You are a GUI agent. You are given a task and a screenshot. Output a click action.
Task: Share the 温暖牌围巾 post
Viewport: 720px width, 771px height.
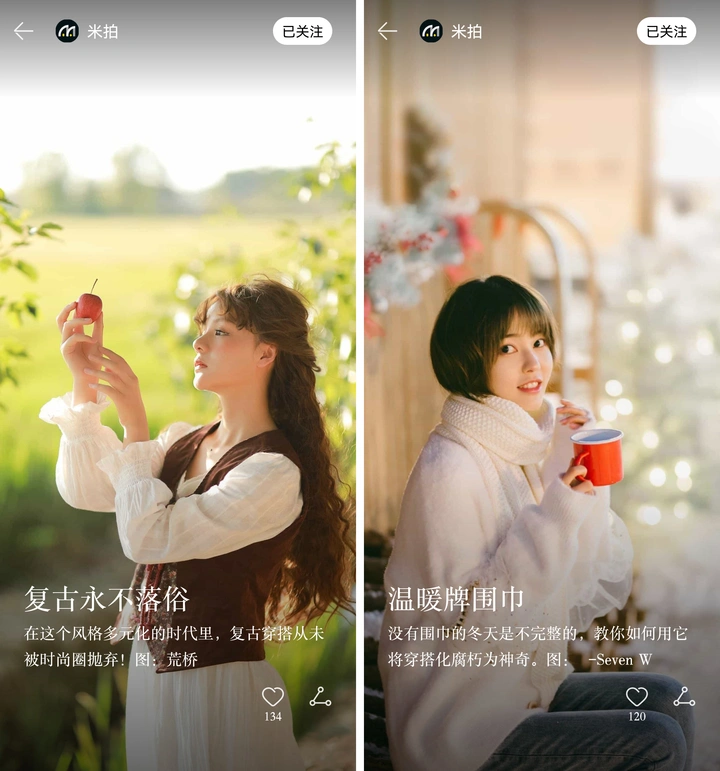[684, 697]
